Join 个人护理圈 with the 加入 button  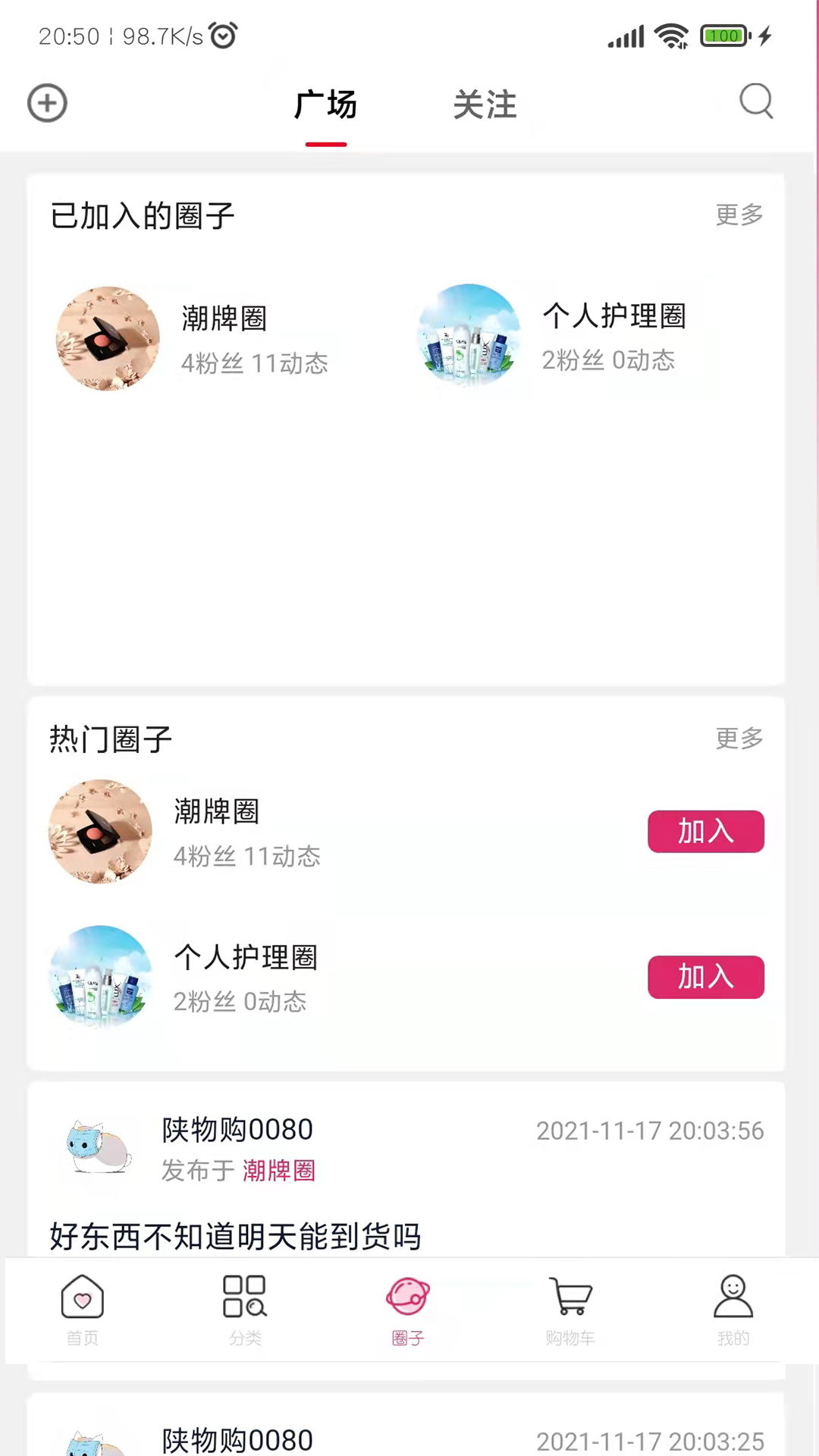click(705, 977)
